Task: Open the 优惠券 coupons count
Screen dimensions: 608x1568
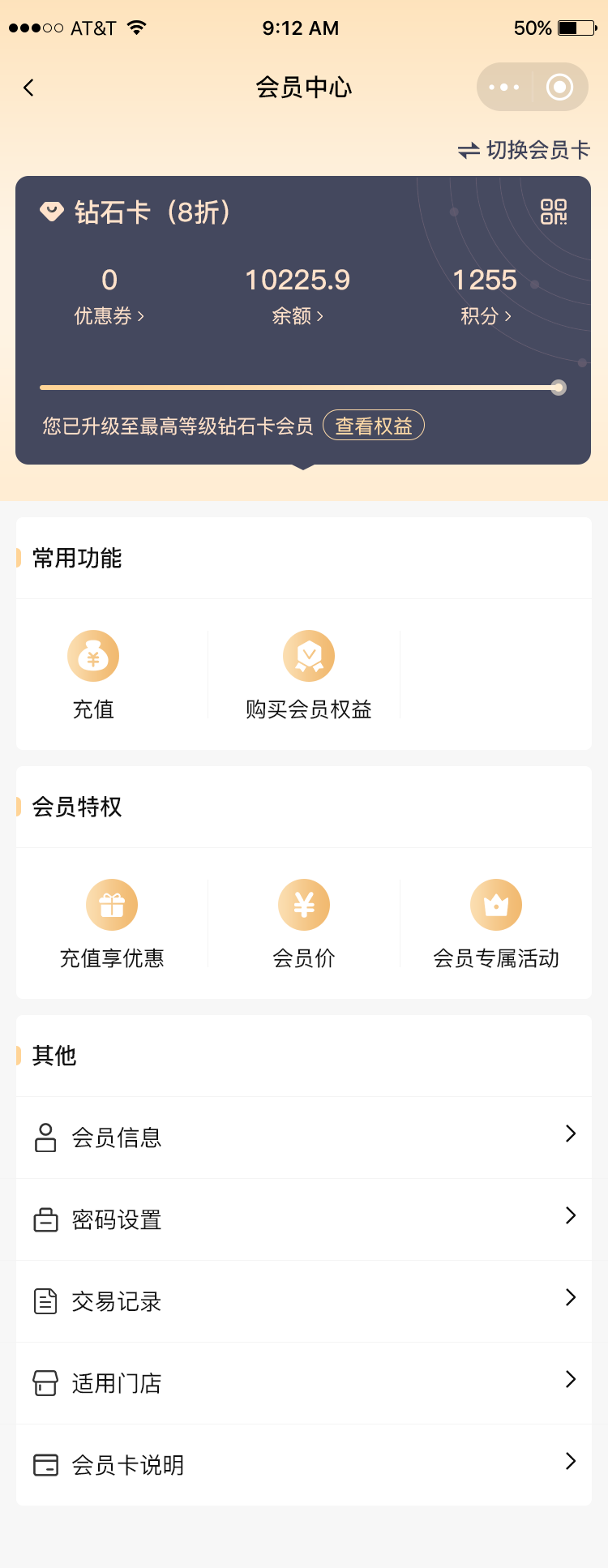Action: pyautogui.click(x=109, y=297)
